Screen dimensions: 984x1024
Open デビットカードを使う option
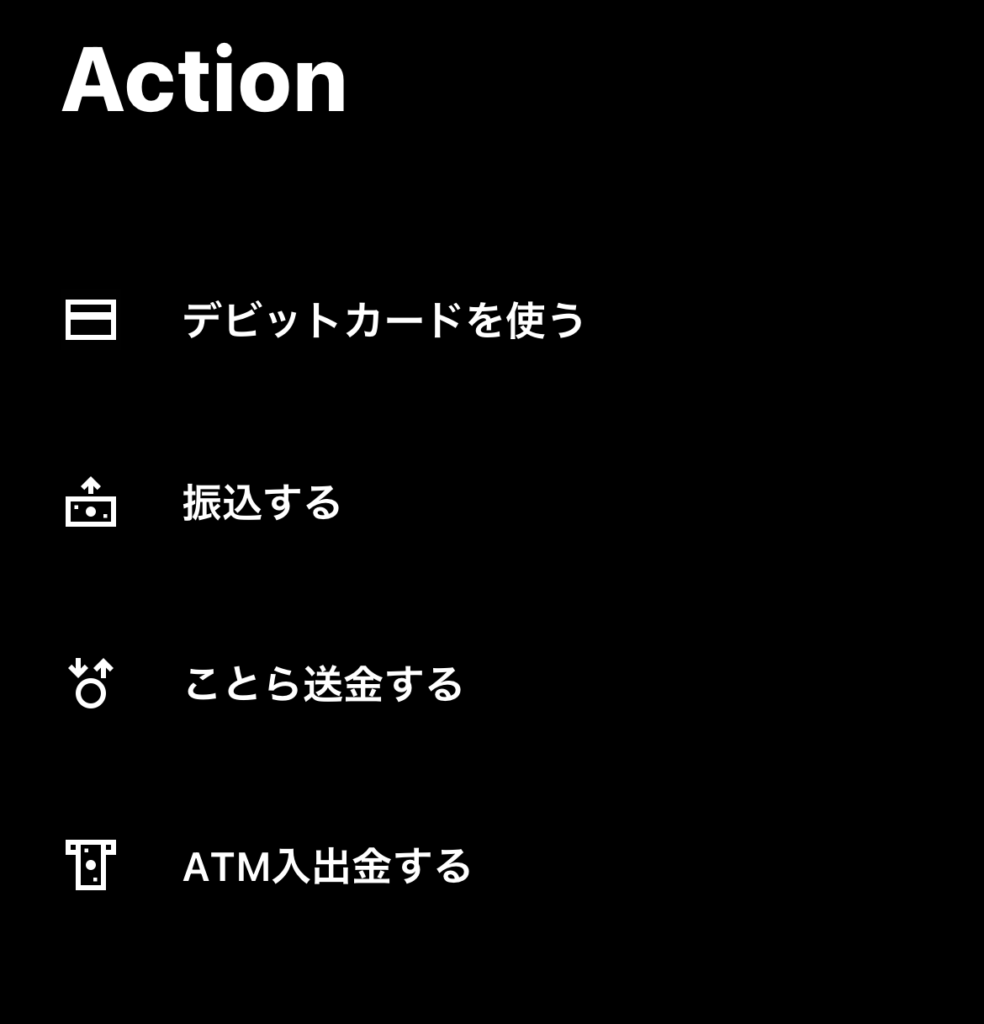(x=383, y=321)
